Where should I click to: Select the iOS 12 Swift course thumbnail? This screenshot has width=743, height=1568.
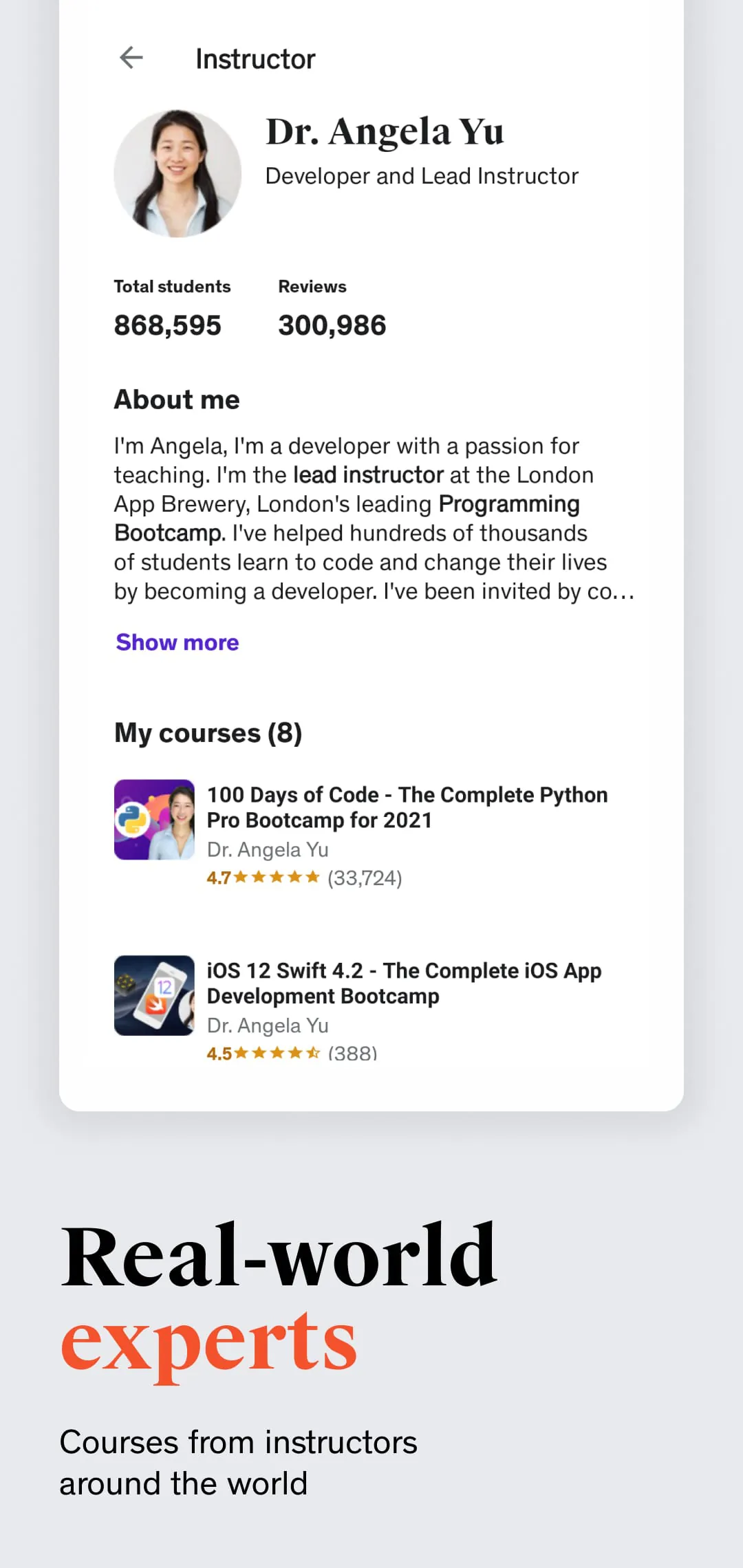(x=153, y=997)
